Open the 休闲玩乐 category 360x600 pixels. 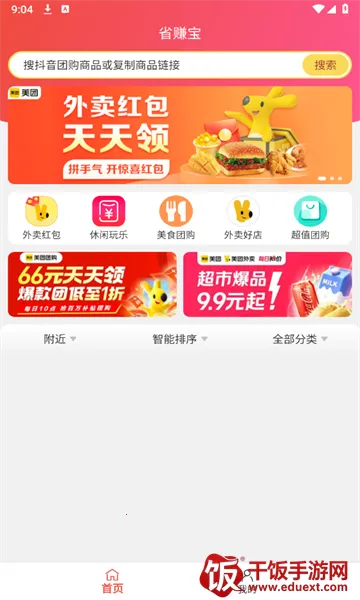coord(109,218)
